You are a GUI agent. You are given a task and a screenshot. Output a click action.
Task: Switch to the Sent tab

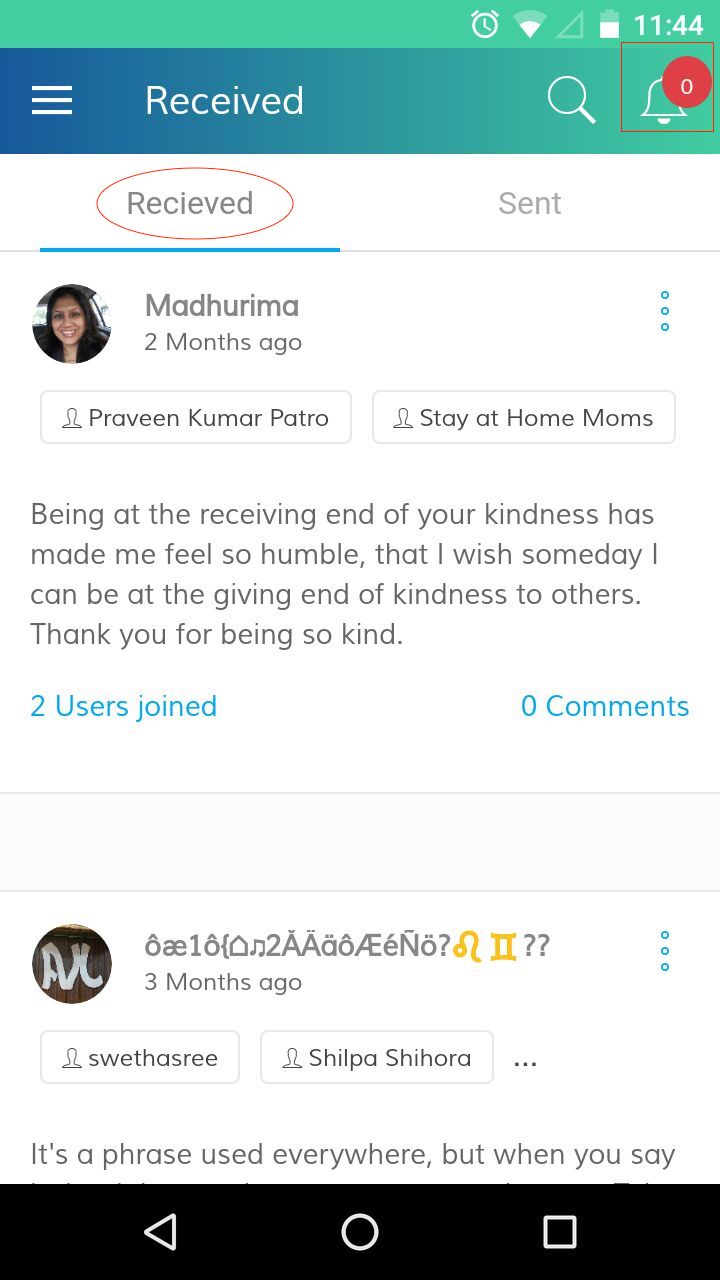(x=530, y=203)
